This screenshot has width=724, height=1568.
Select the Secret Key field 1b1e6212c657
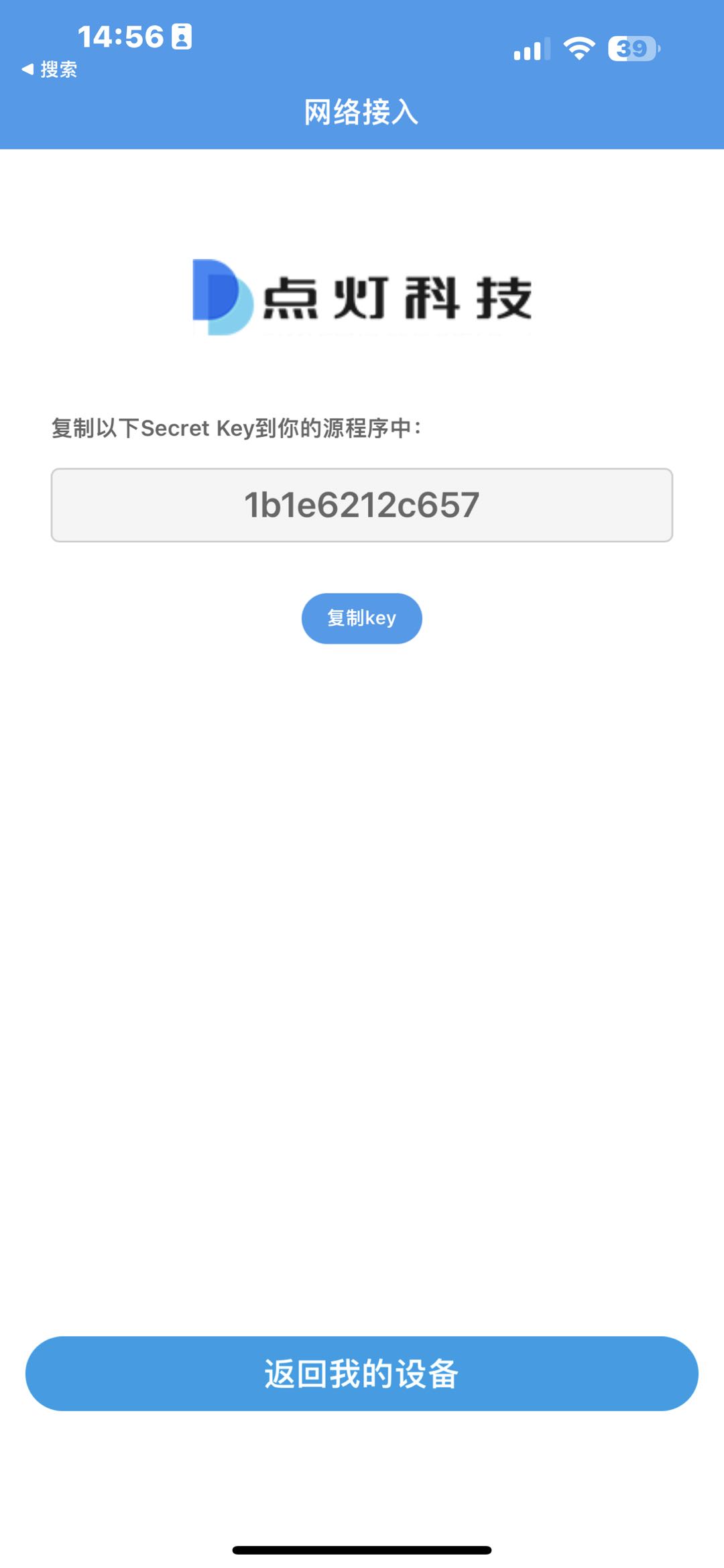[x=362, y=505]
